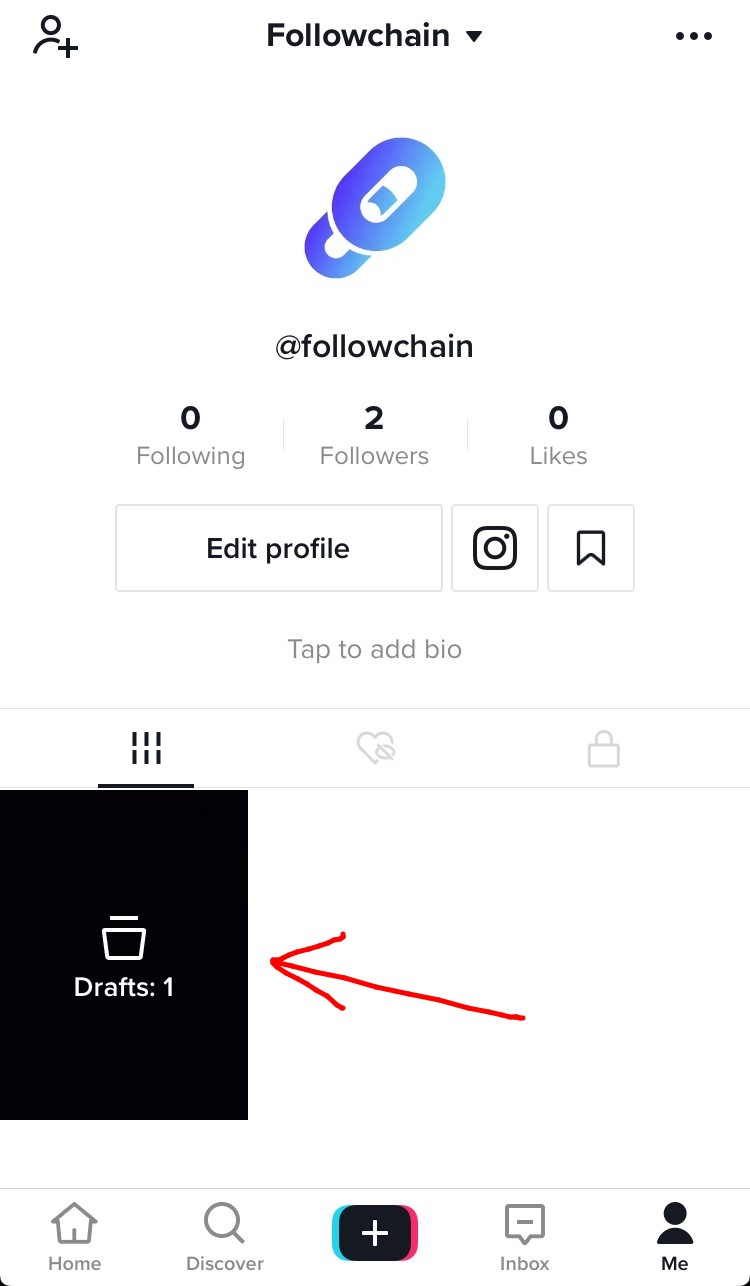
Task: Create a new video
Action: pos(374,1232)
